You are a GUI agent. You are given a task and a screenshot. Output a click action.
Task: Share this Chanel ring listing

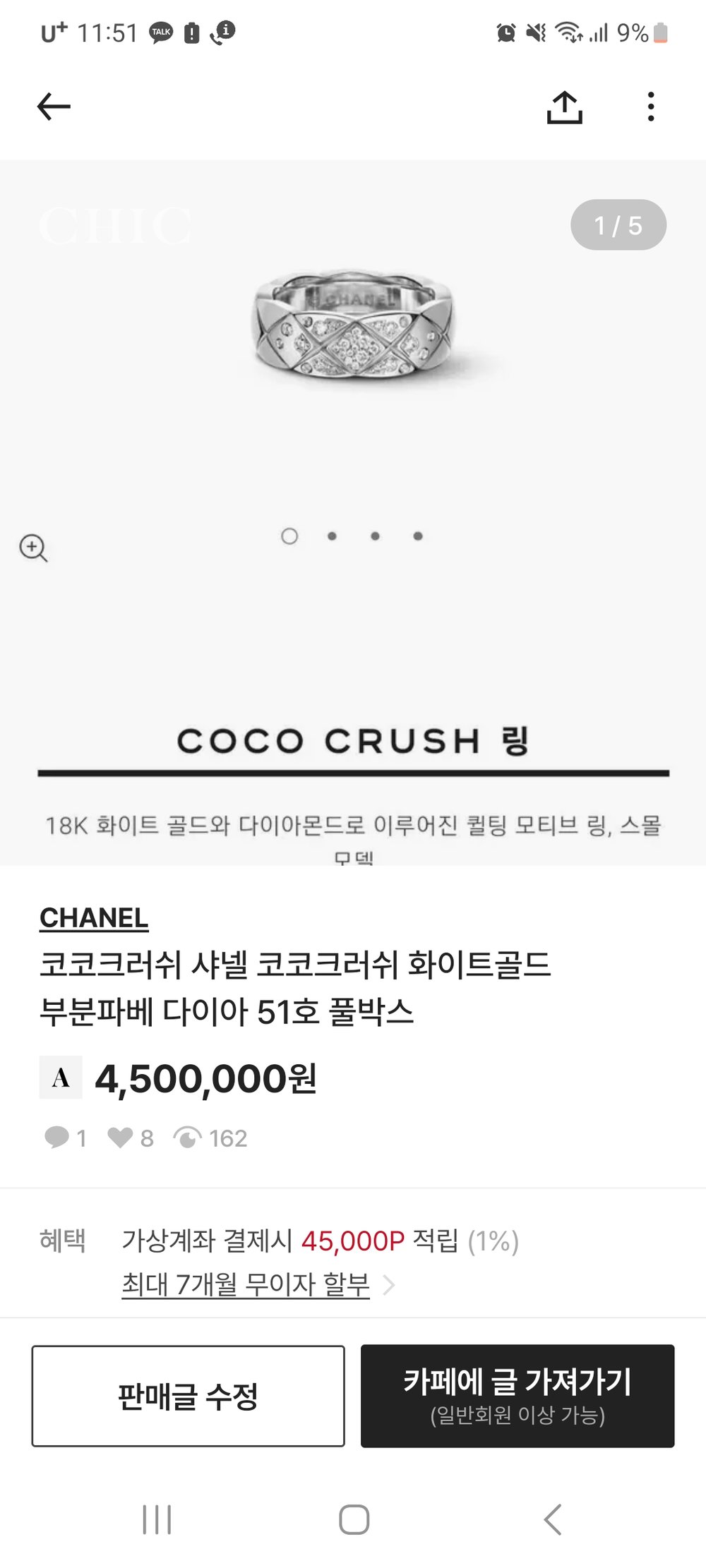point(564,107)
